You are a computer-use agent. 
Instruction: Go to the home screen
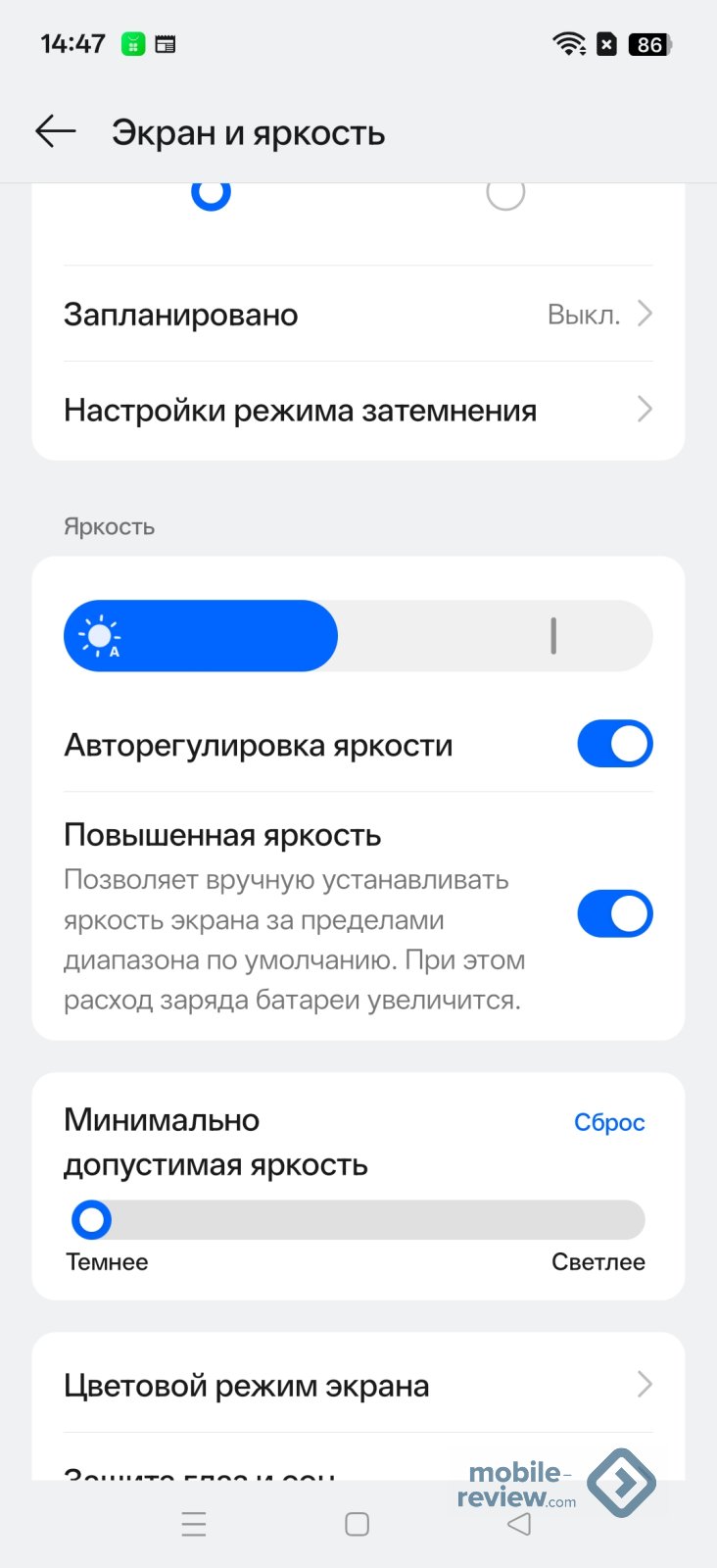tap(358, 1524)
